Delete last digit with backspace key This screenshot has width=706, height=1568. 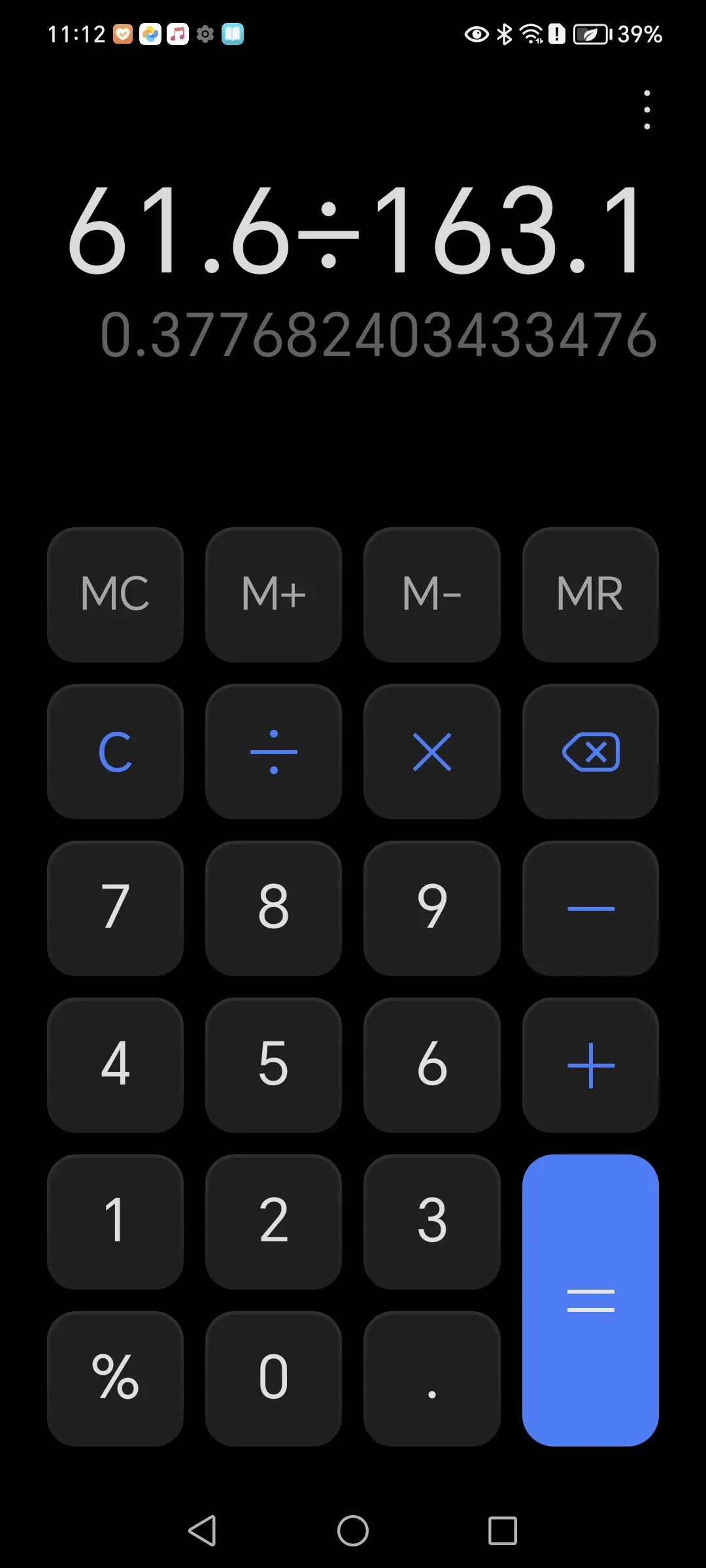[x=590, y=751]
